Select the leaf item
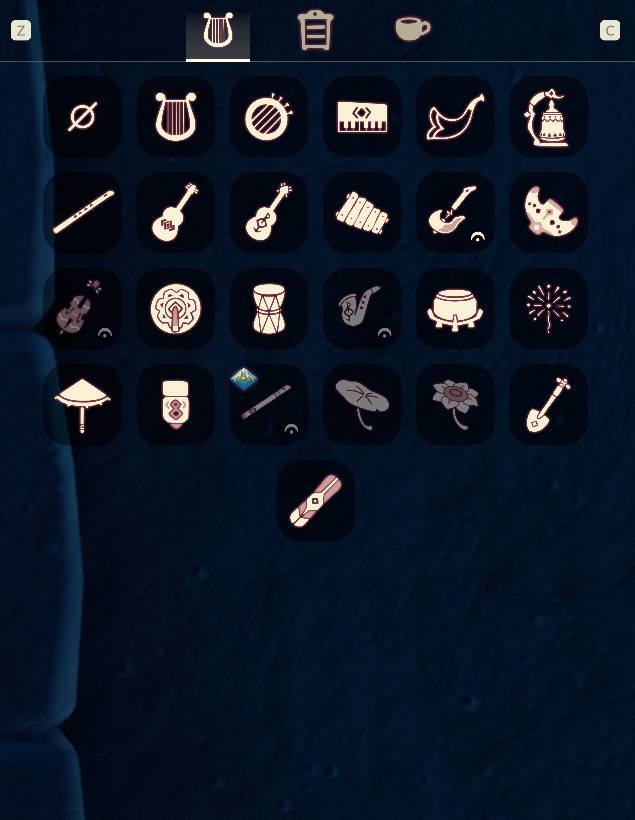 (x=362, y=405)
